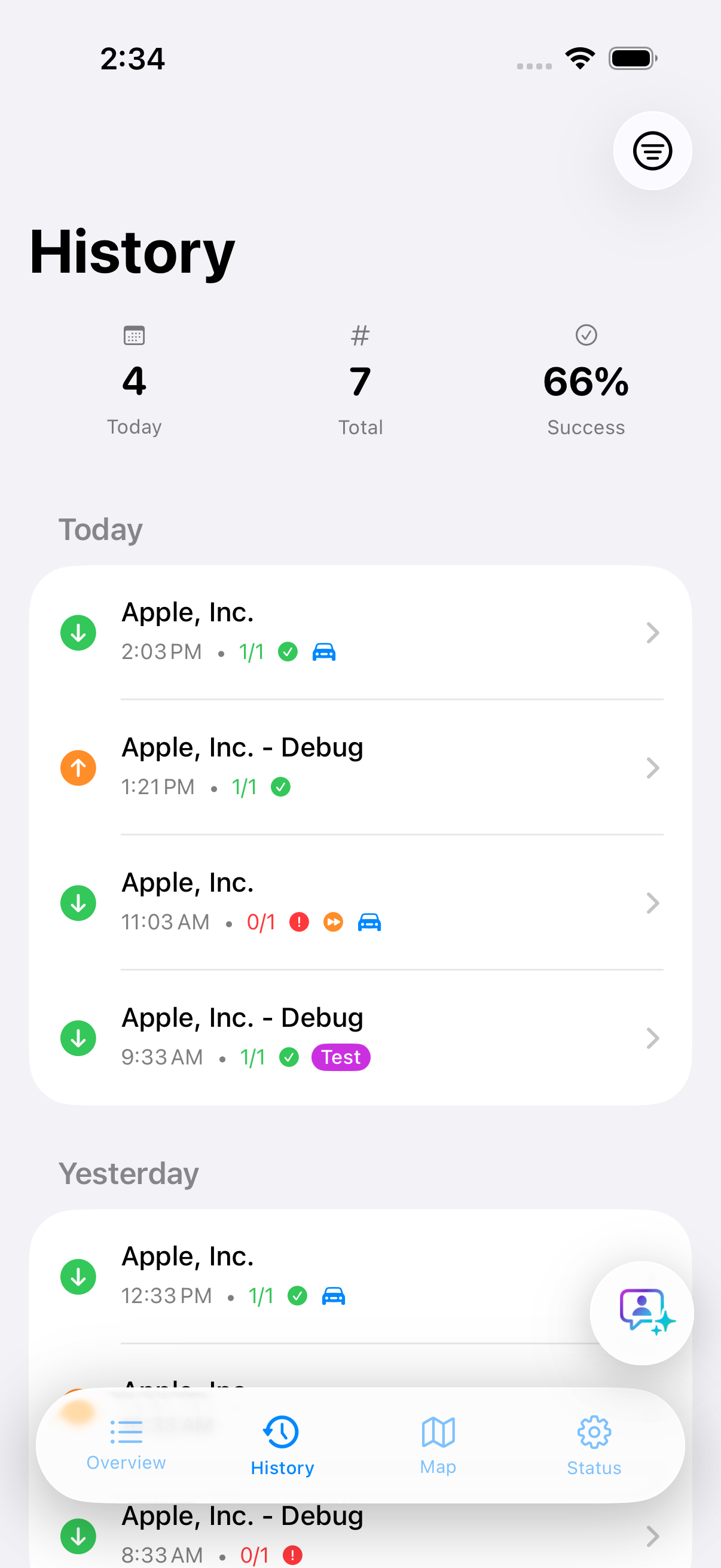Tap the Total count showing 7

coord(360,382)
